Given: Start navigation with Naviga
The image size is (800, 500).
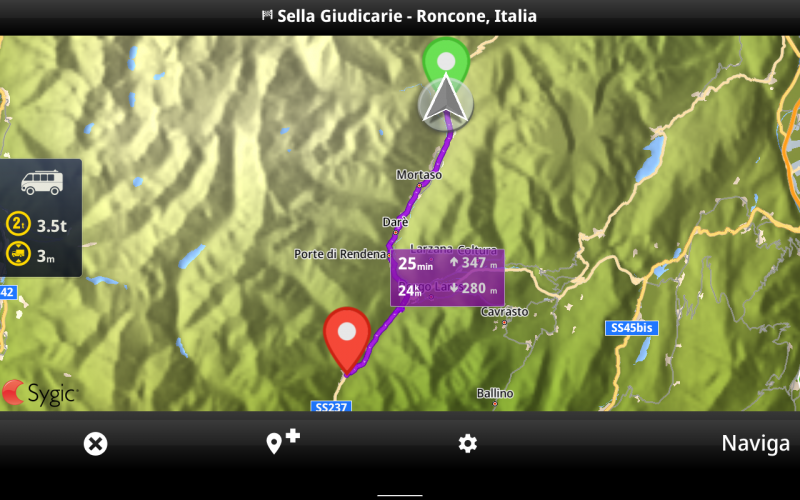Looking at the screenshot, I should 755,444.
